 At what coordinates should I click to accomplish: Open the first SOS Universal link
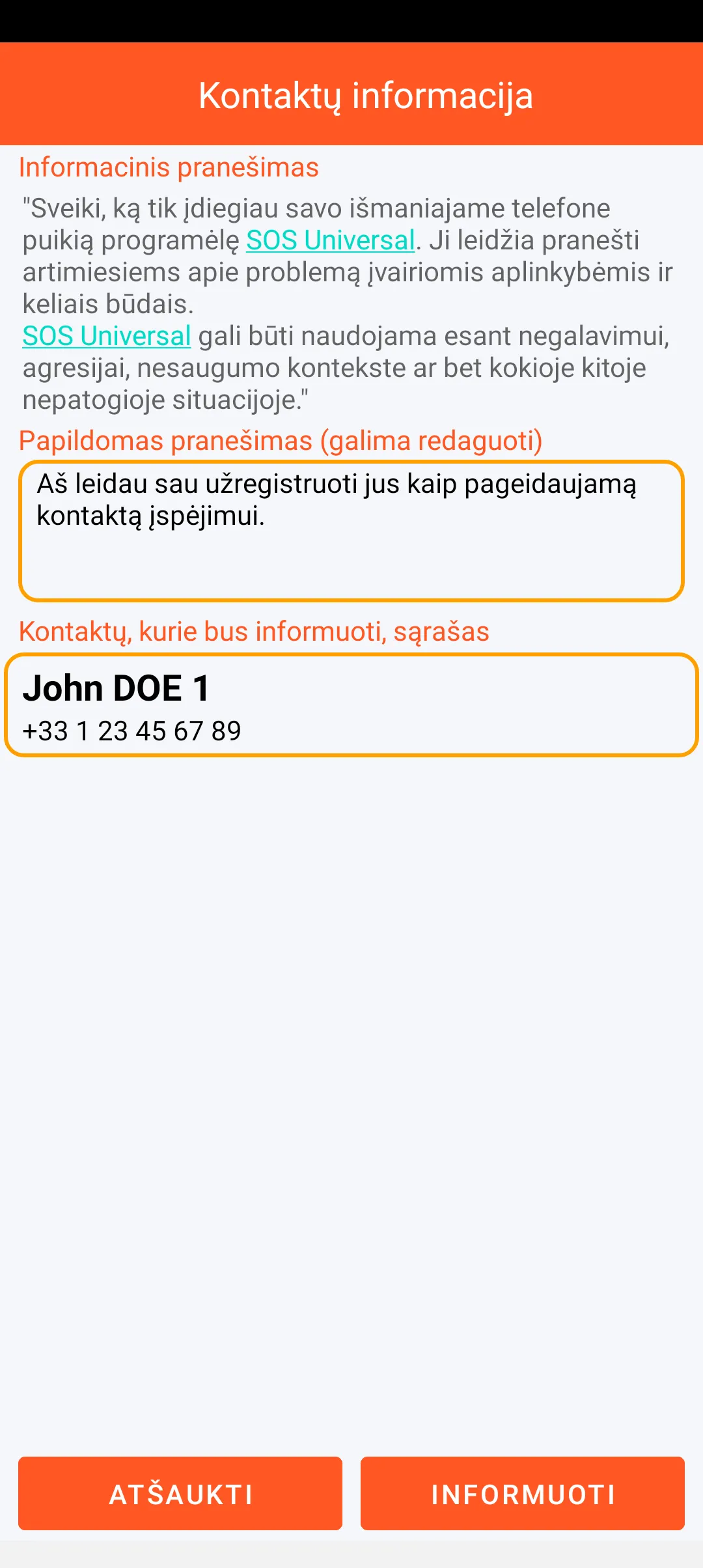330,240
